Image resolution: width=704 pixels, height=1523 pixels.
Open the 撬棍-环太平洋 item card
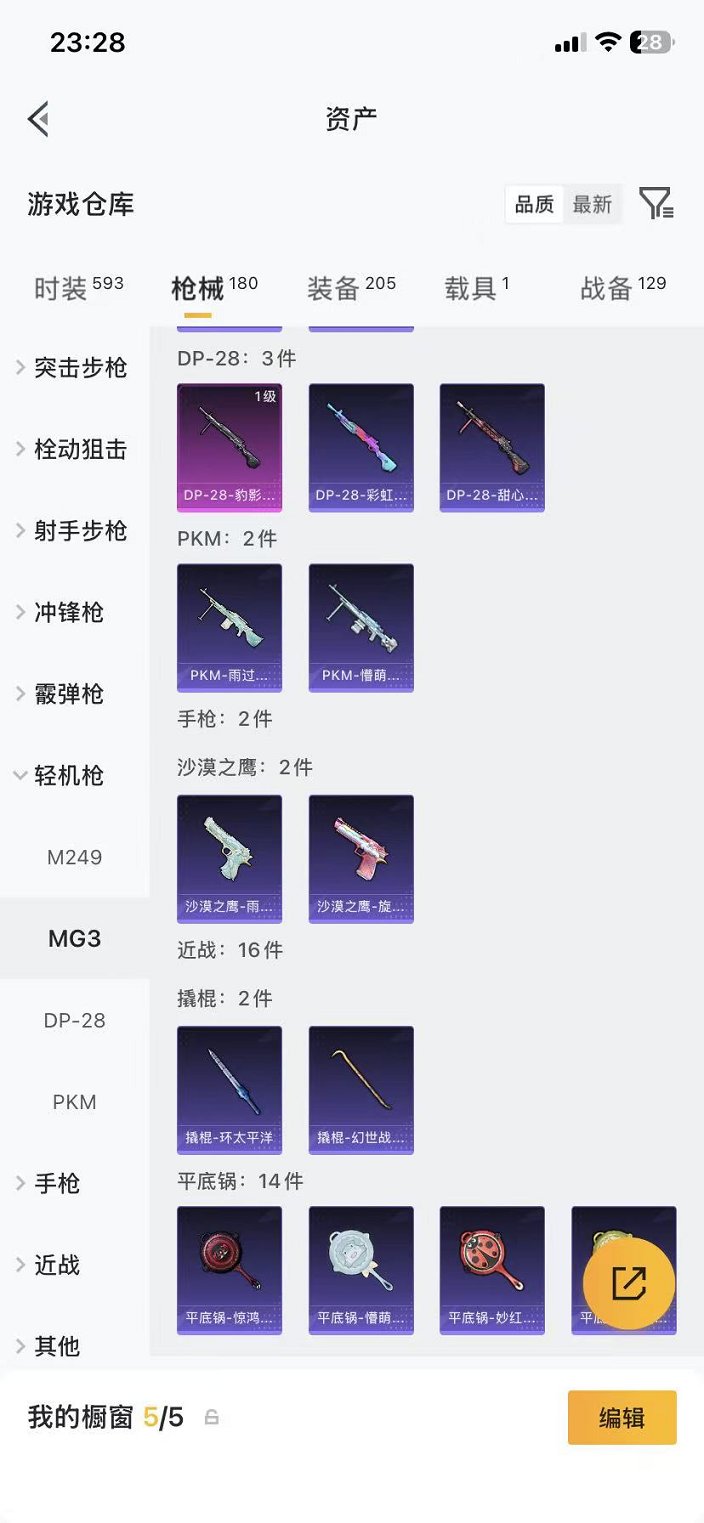229,1089
